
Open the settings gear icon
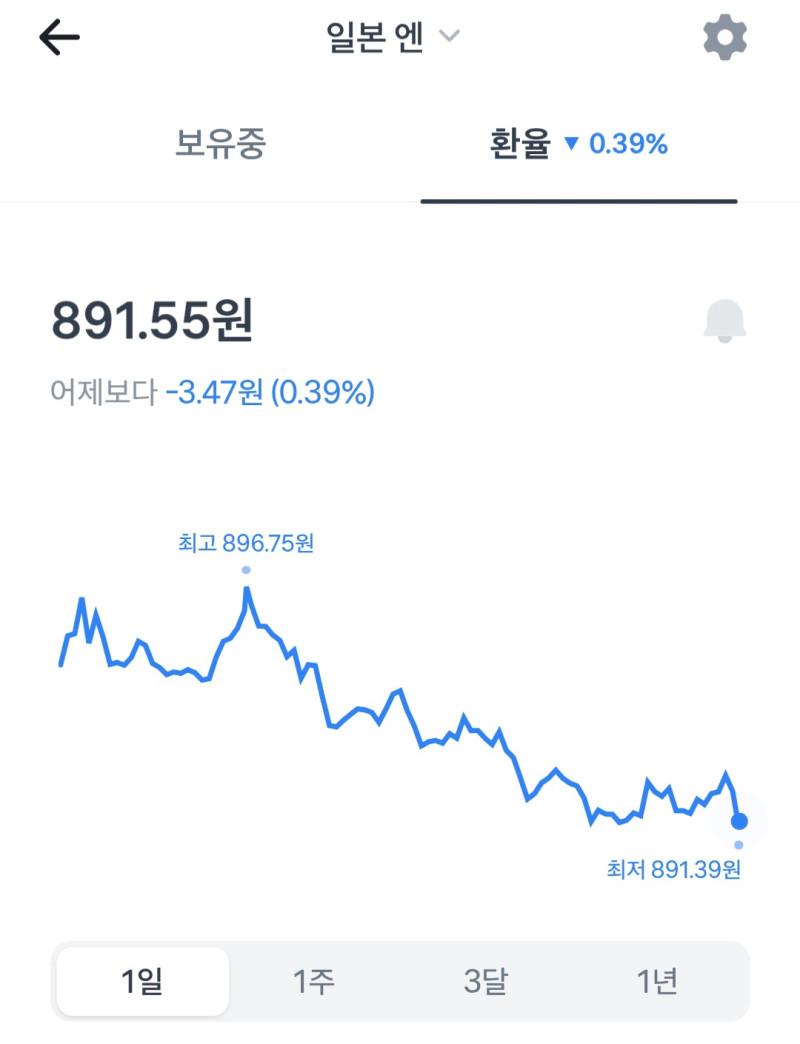pyautogui.click(x=725, y=37)
